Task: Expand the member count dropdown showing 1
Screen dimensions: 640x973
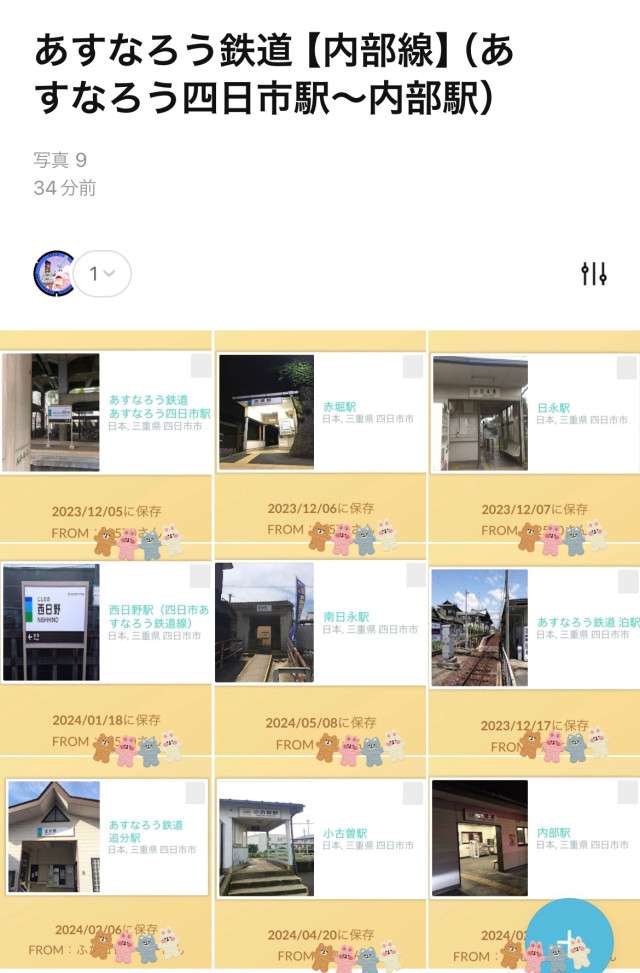Action: (x=102, y=273)
